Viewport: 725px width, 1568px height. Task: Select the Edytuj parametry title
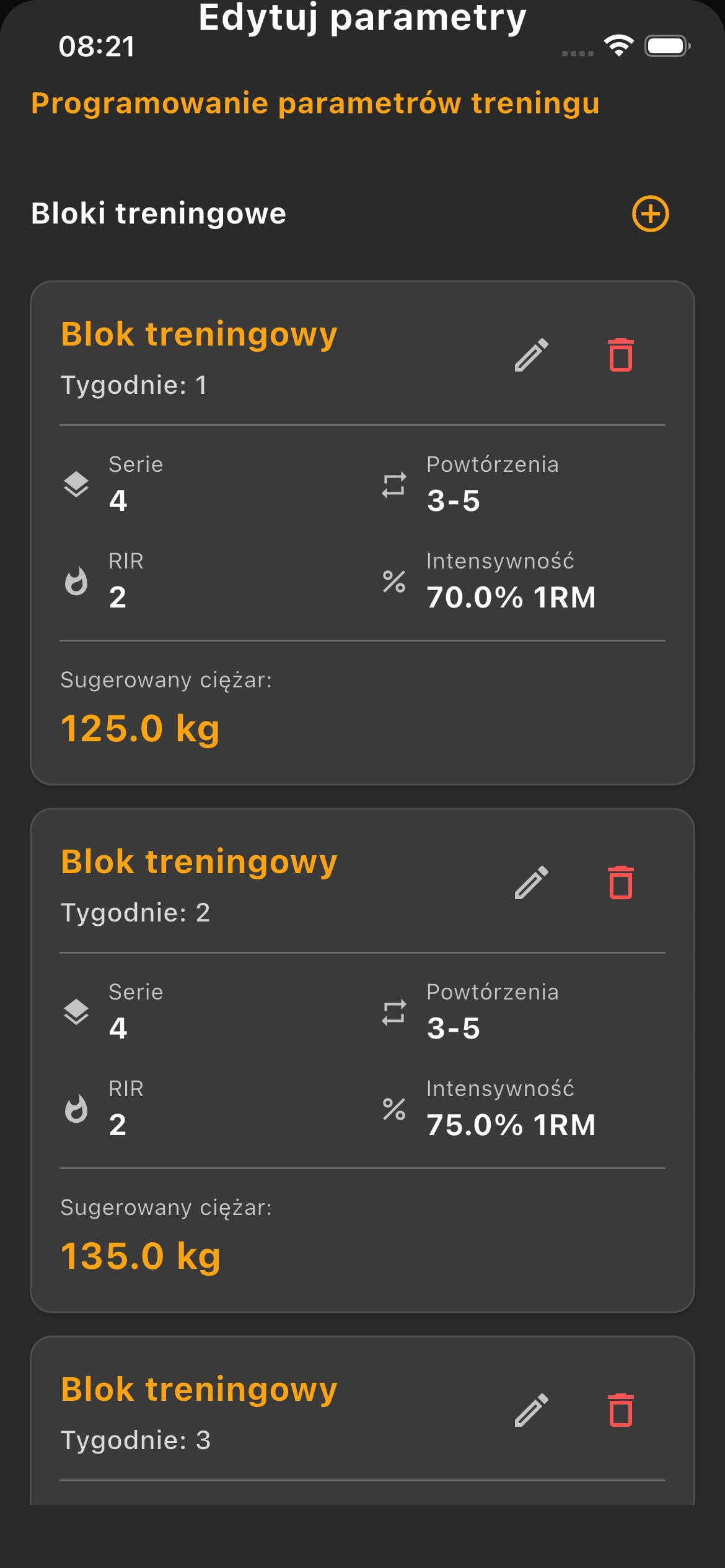tap(362, 19)
